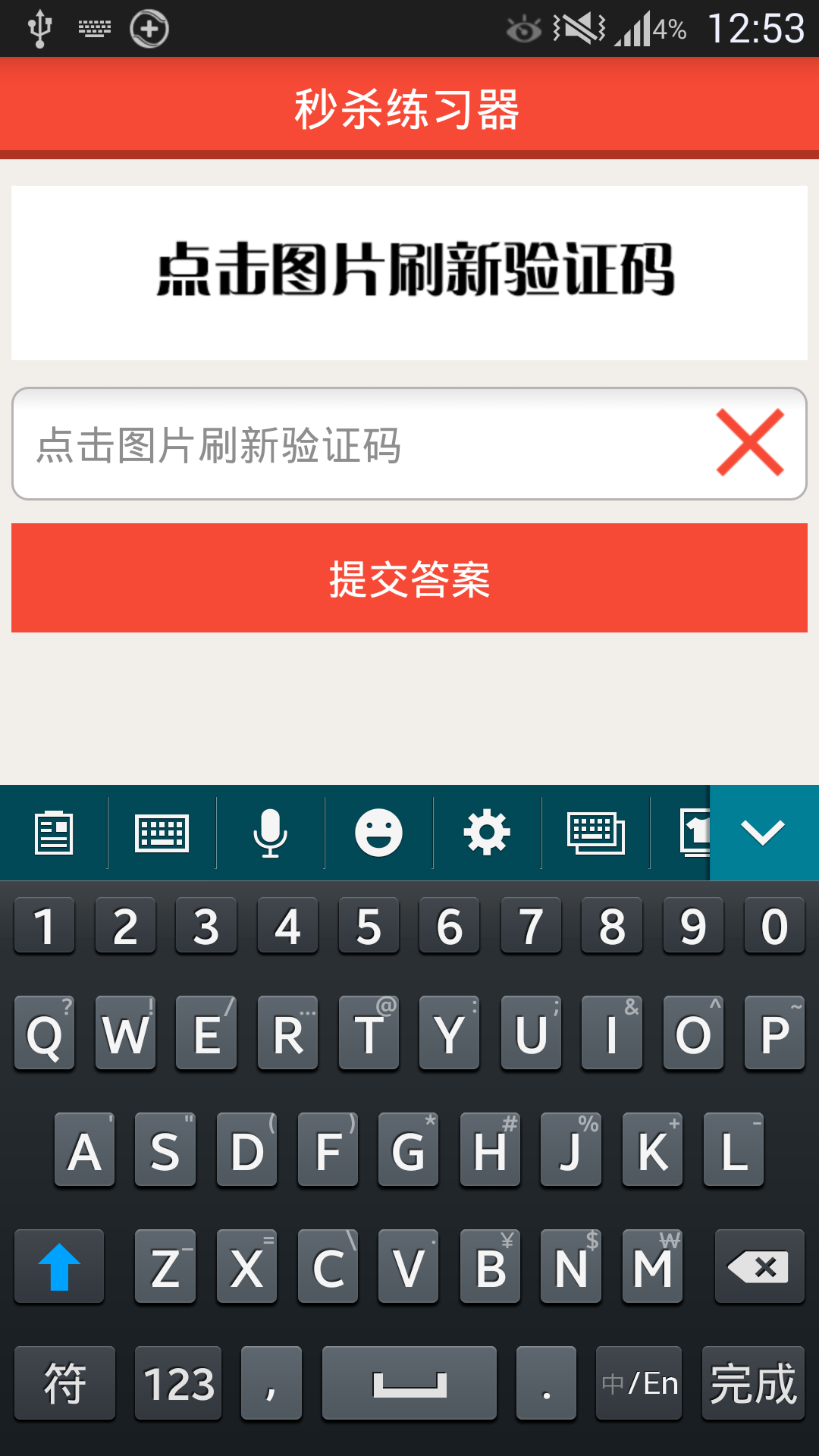Switch to the 123 numeric keypad
The height and width of the screenshot is (1456, 819).
coord(178,1383)
